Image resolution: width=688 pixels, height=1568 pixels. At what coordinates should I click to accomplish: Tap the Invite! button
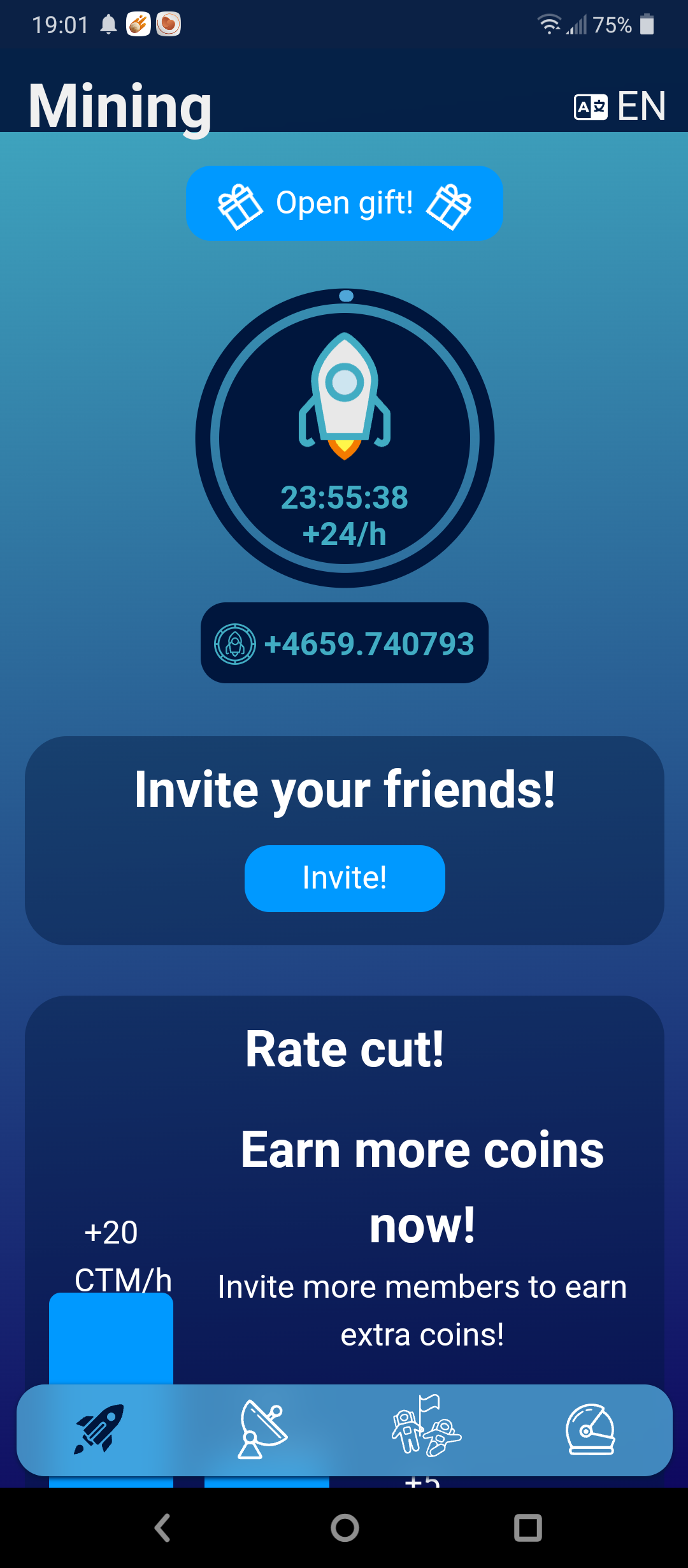coord(345,878)
